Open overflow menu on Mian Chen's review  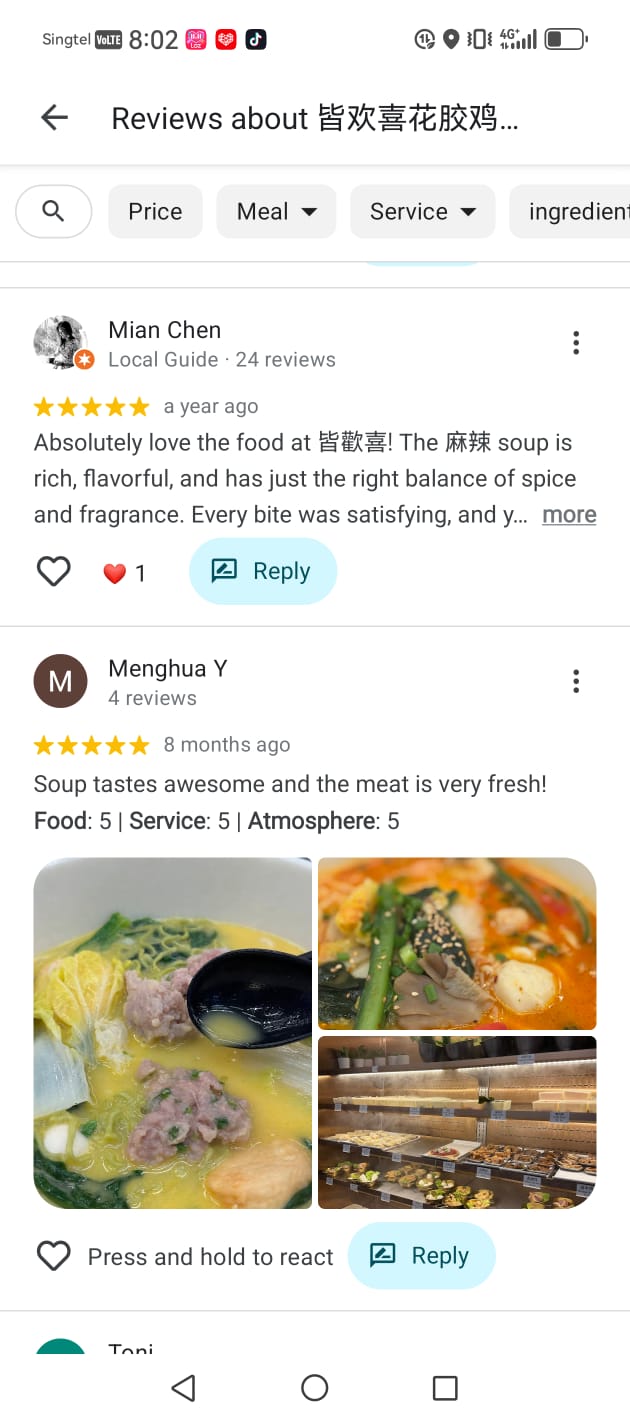coord(576,343)
